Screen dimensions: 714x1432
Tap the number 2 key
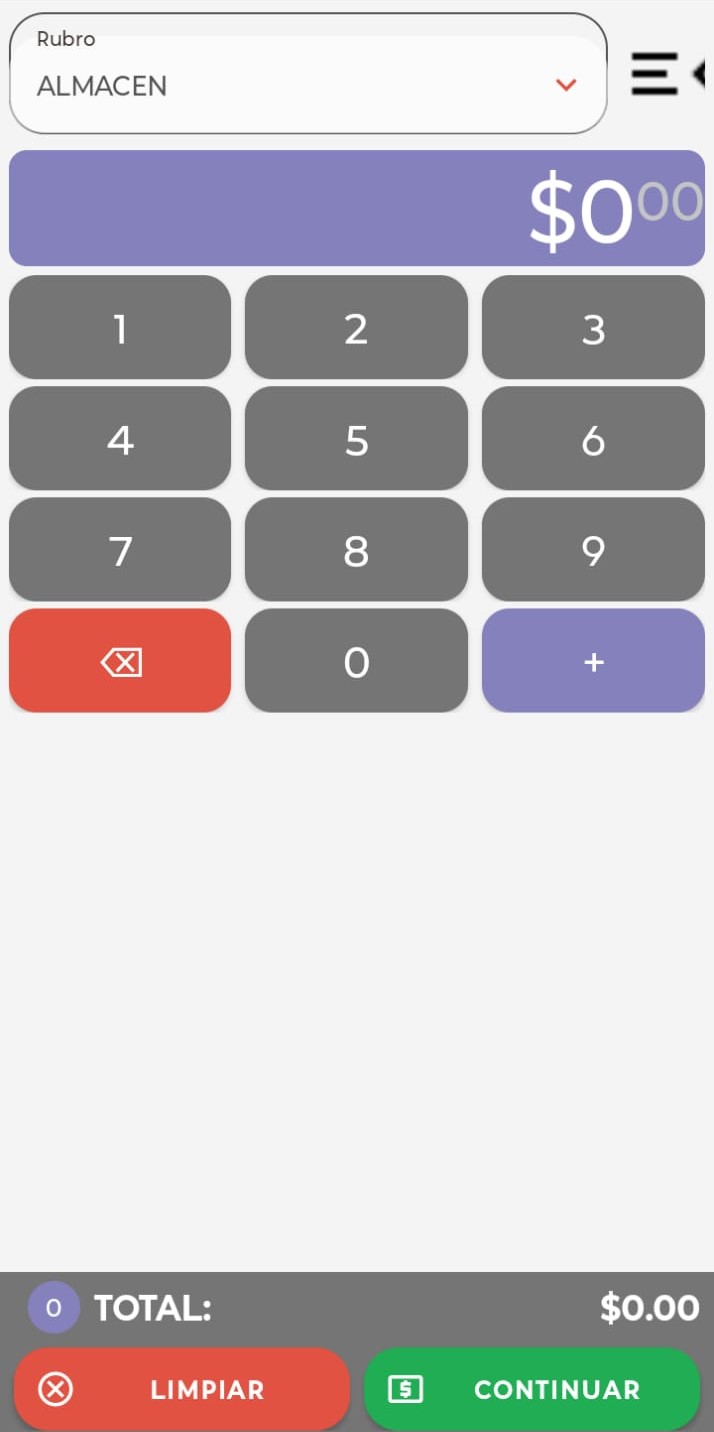356,328
